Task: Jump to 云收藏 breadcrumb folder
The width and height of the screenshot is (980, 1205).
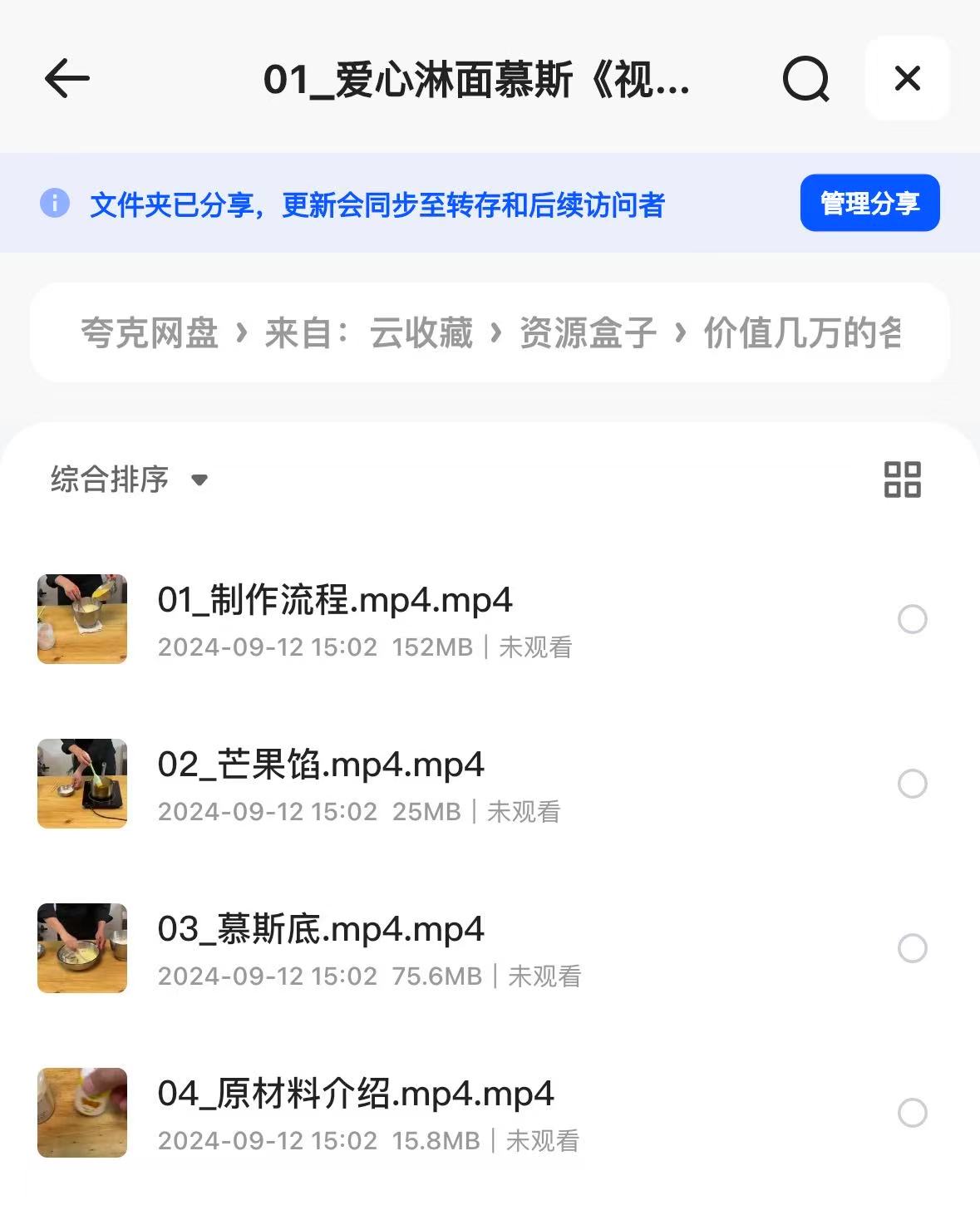Action: point(421,333)
